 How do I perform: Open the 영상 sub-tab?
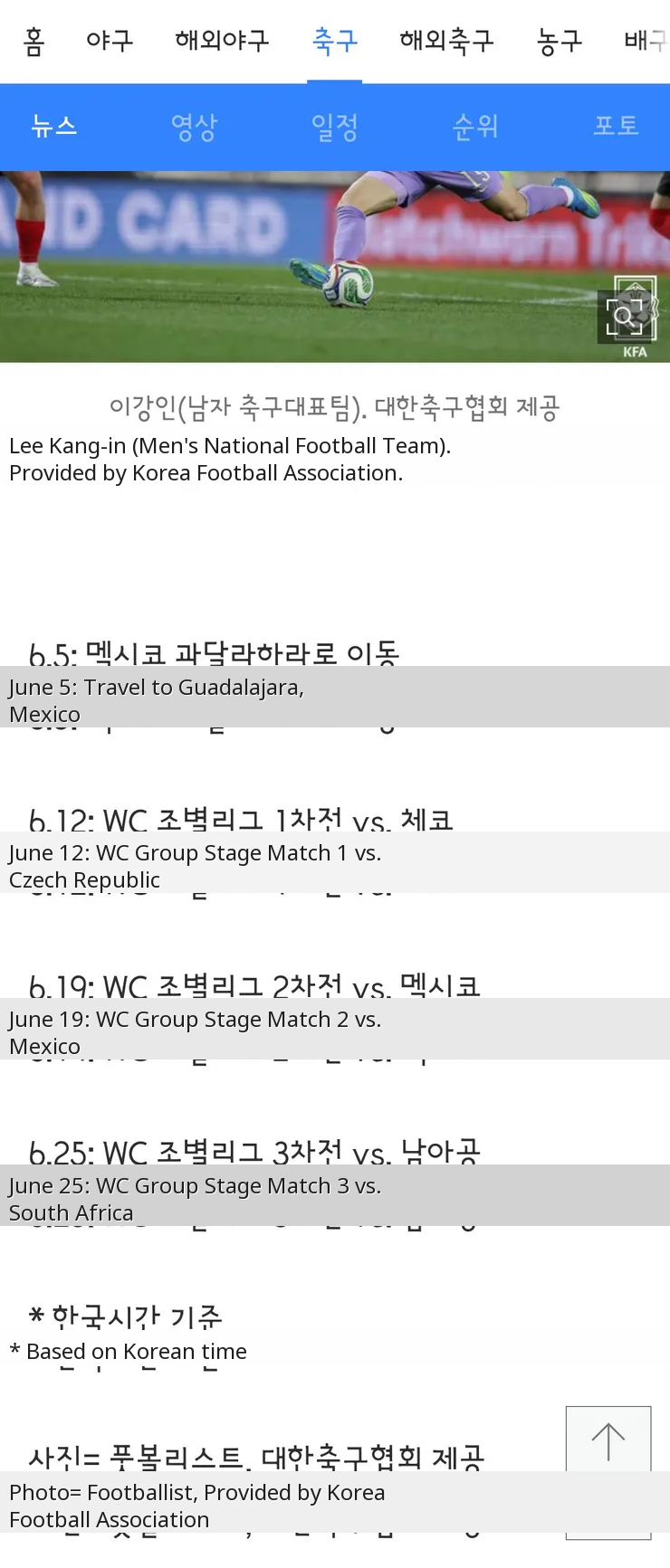coord(195,127)
